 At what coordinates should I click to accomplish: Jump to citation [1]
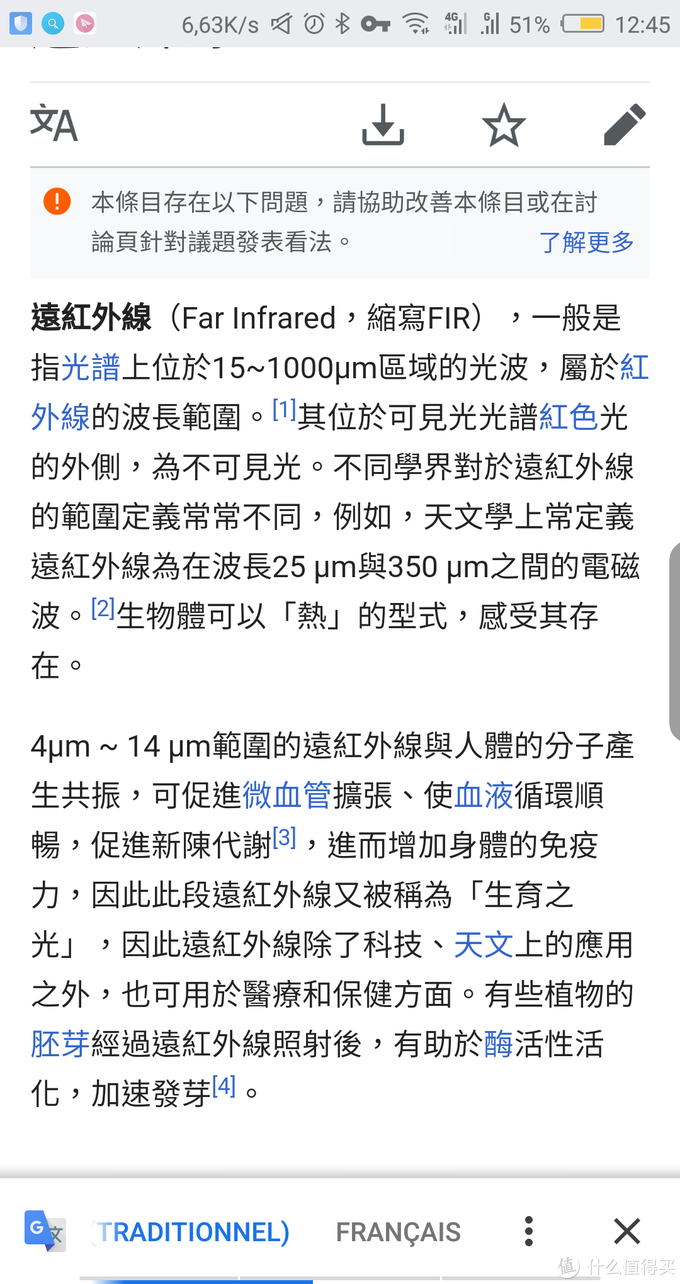(x=284, y=409)
